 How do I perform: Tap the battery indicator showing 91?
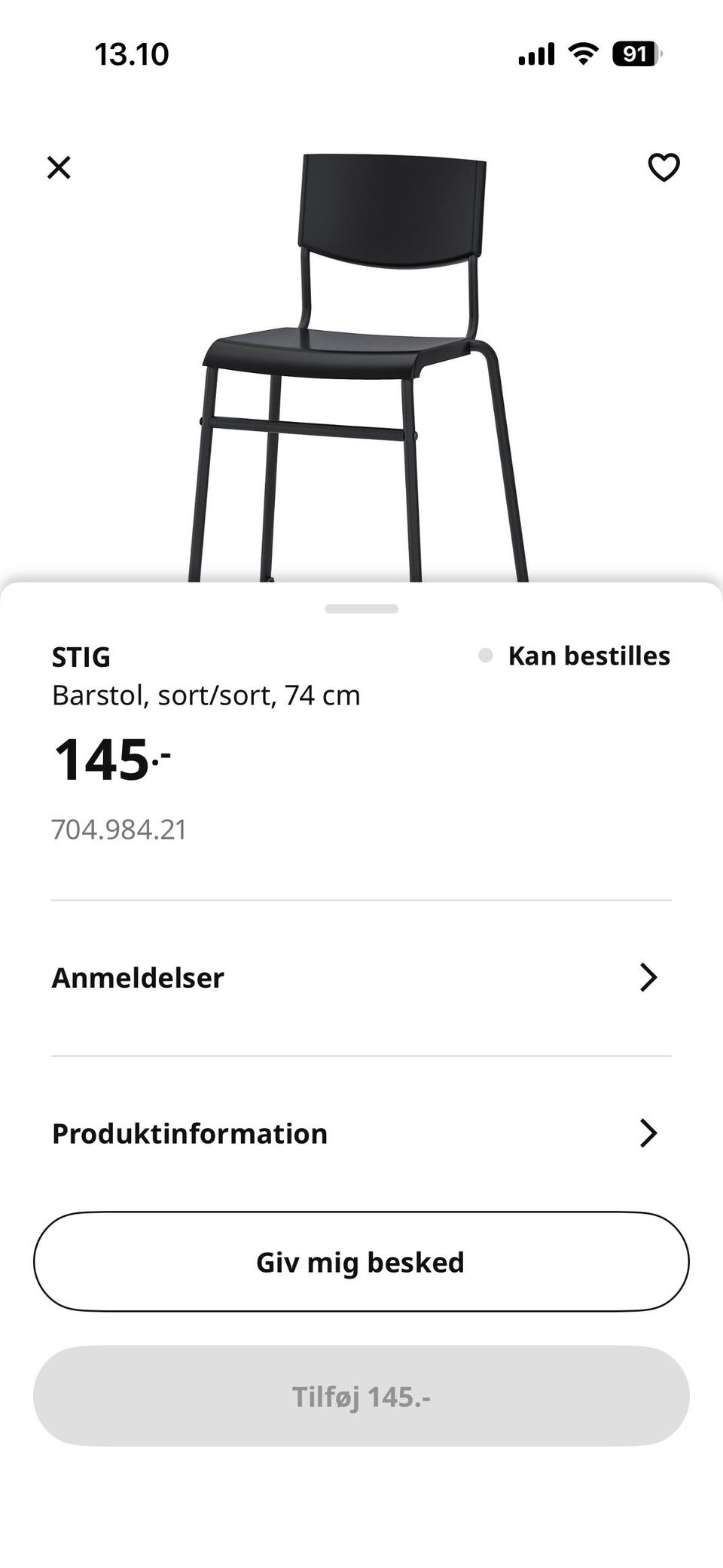633,53
